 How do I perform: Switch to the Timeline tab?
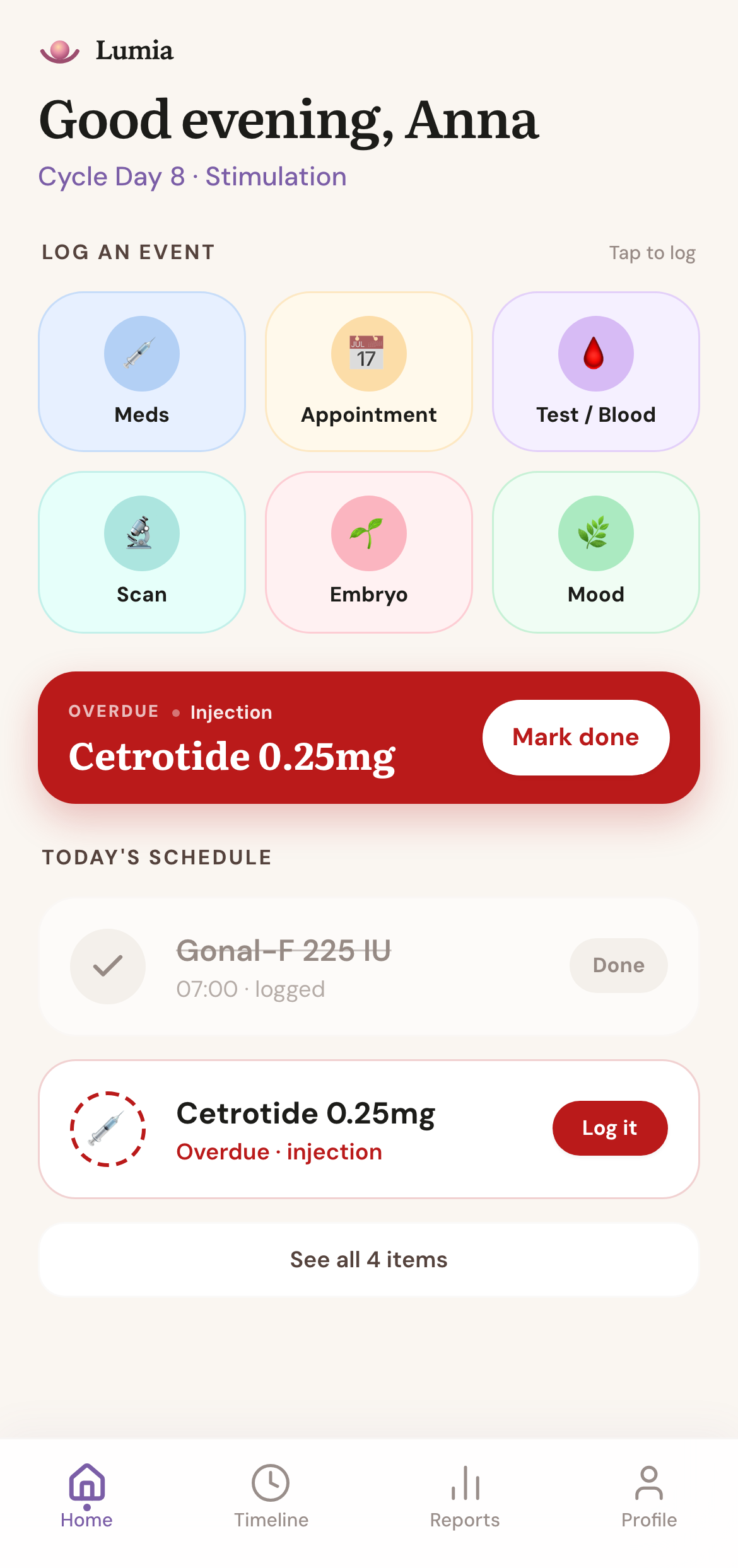click(x=271, y=1497)
